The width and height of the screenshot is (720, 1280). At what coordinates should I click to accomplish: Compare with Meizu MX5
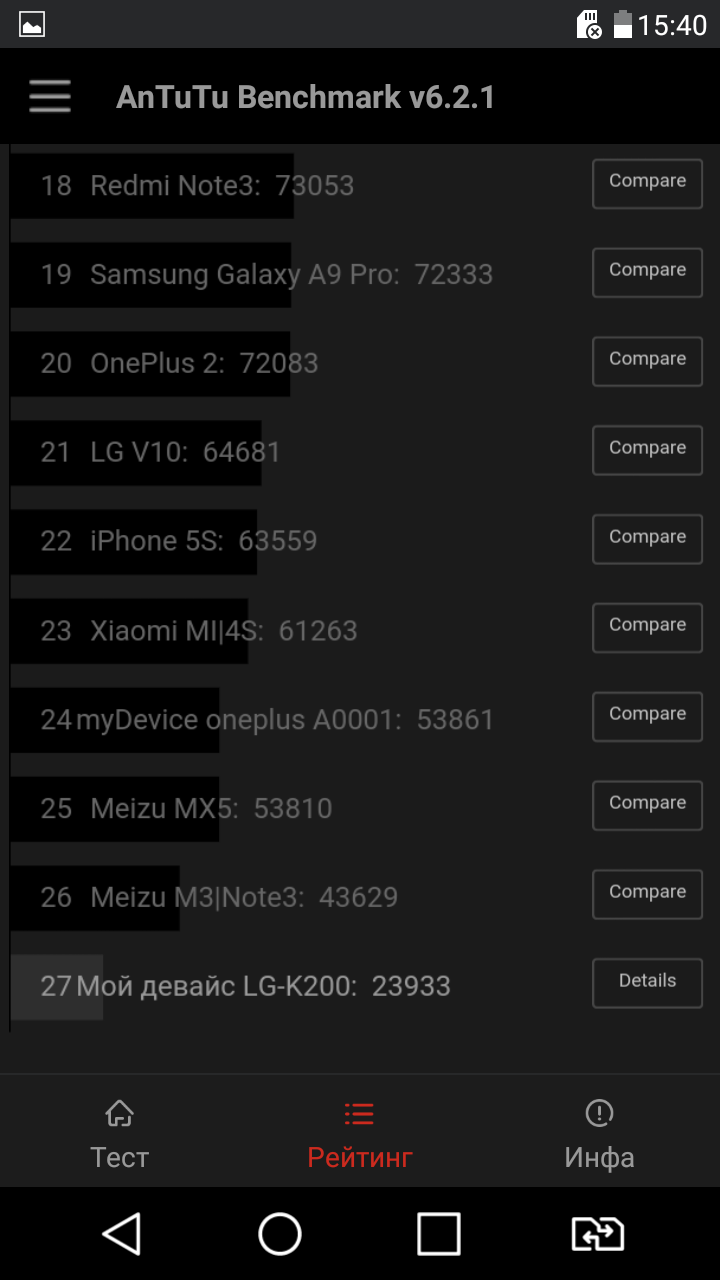[x=647, y=806]
